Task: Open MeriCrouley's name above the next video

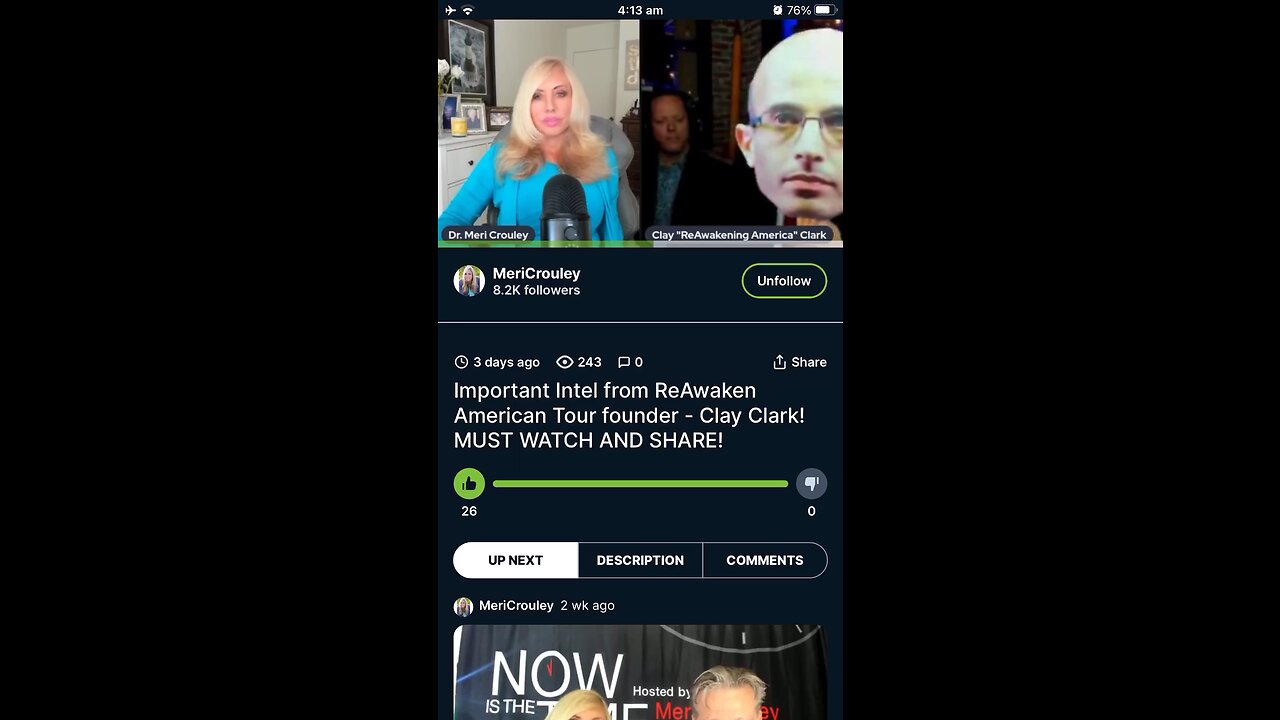Action: [x=515, y=606]
